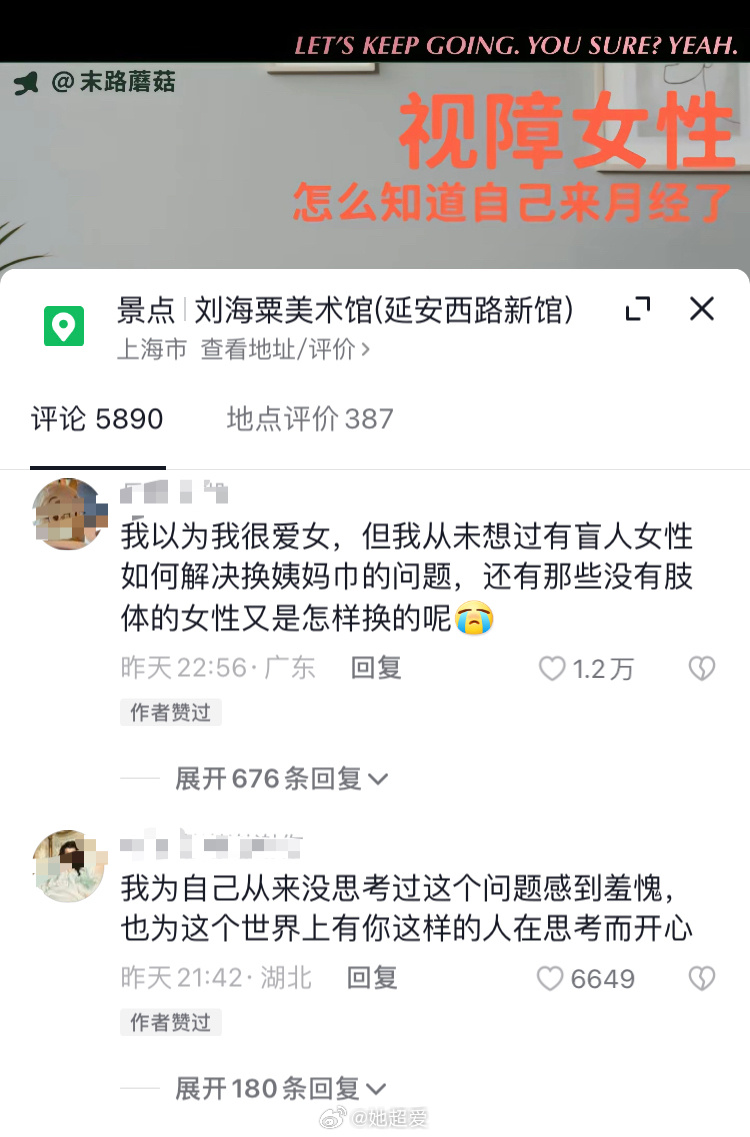Viewport: 750px width, 1137px height.
Task: Like the comment posted from 广东
Action: coord(553,668)
